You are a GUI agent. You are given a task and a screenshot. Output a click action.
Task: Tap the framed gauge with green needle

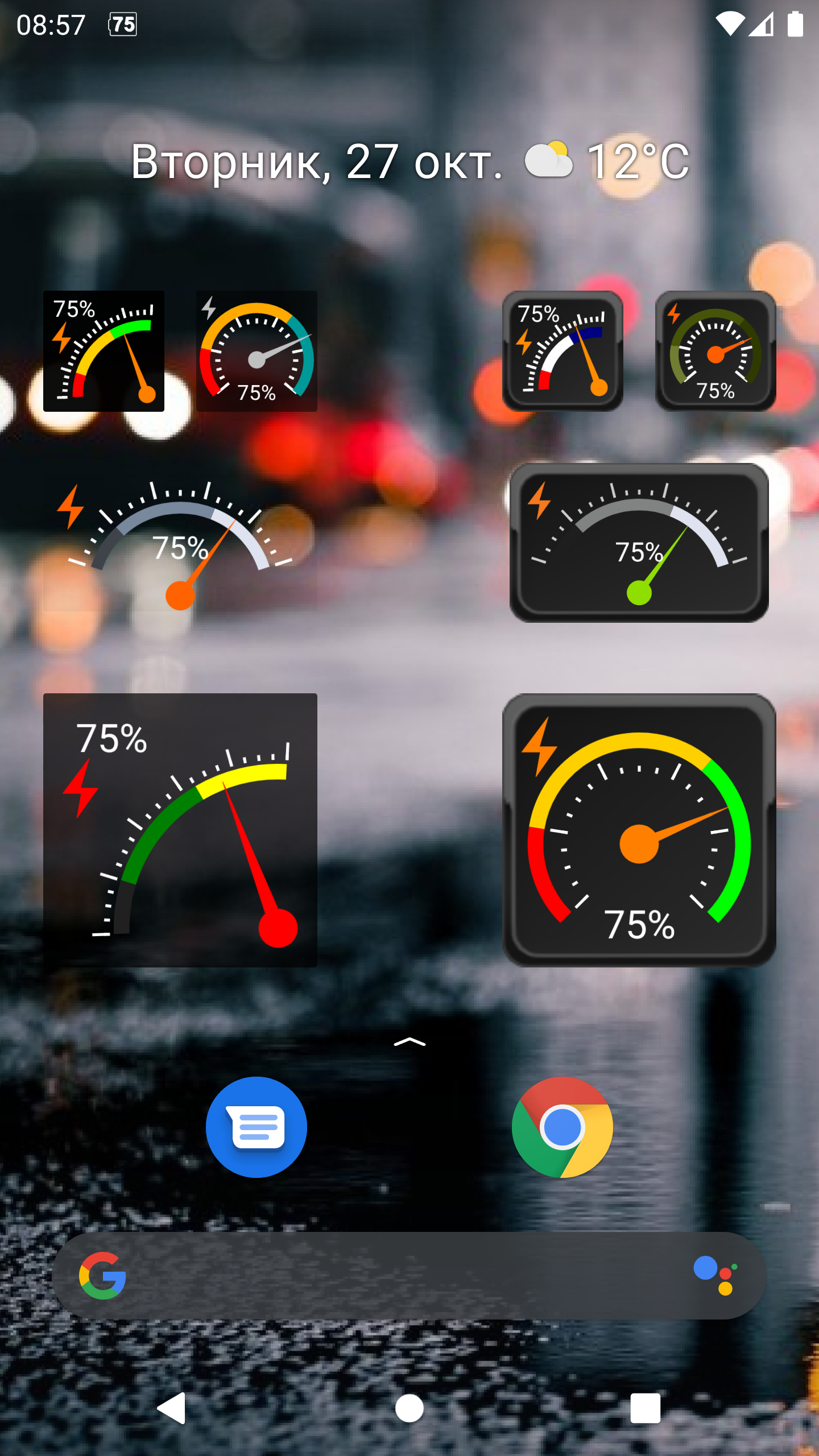click(x=639, y=543)
